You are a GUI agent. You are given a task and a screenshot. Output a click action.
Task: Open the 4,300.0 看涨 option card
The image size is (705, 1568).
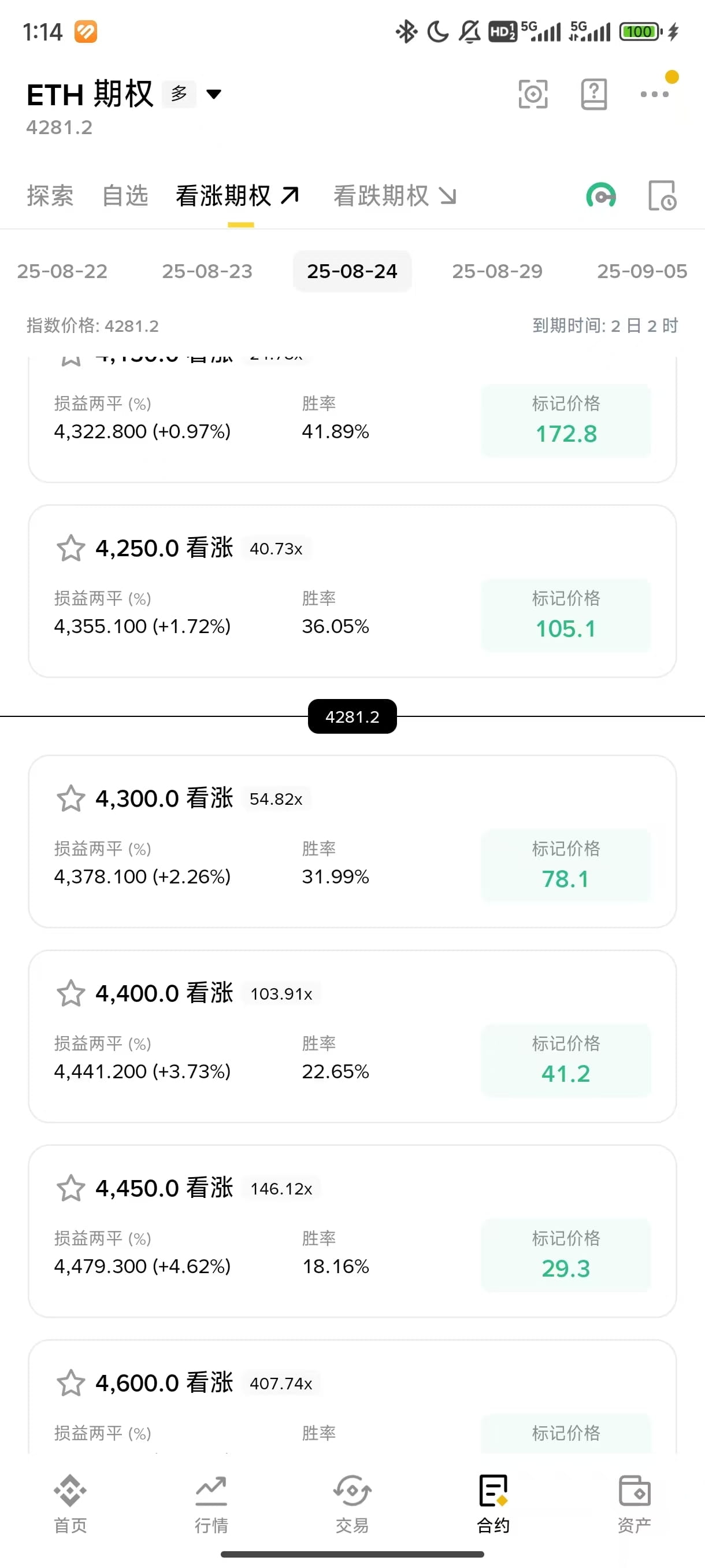click(x=352, y=841)
